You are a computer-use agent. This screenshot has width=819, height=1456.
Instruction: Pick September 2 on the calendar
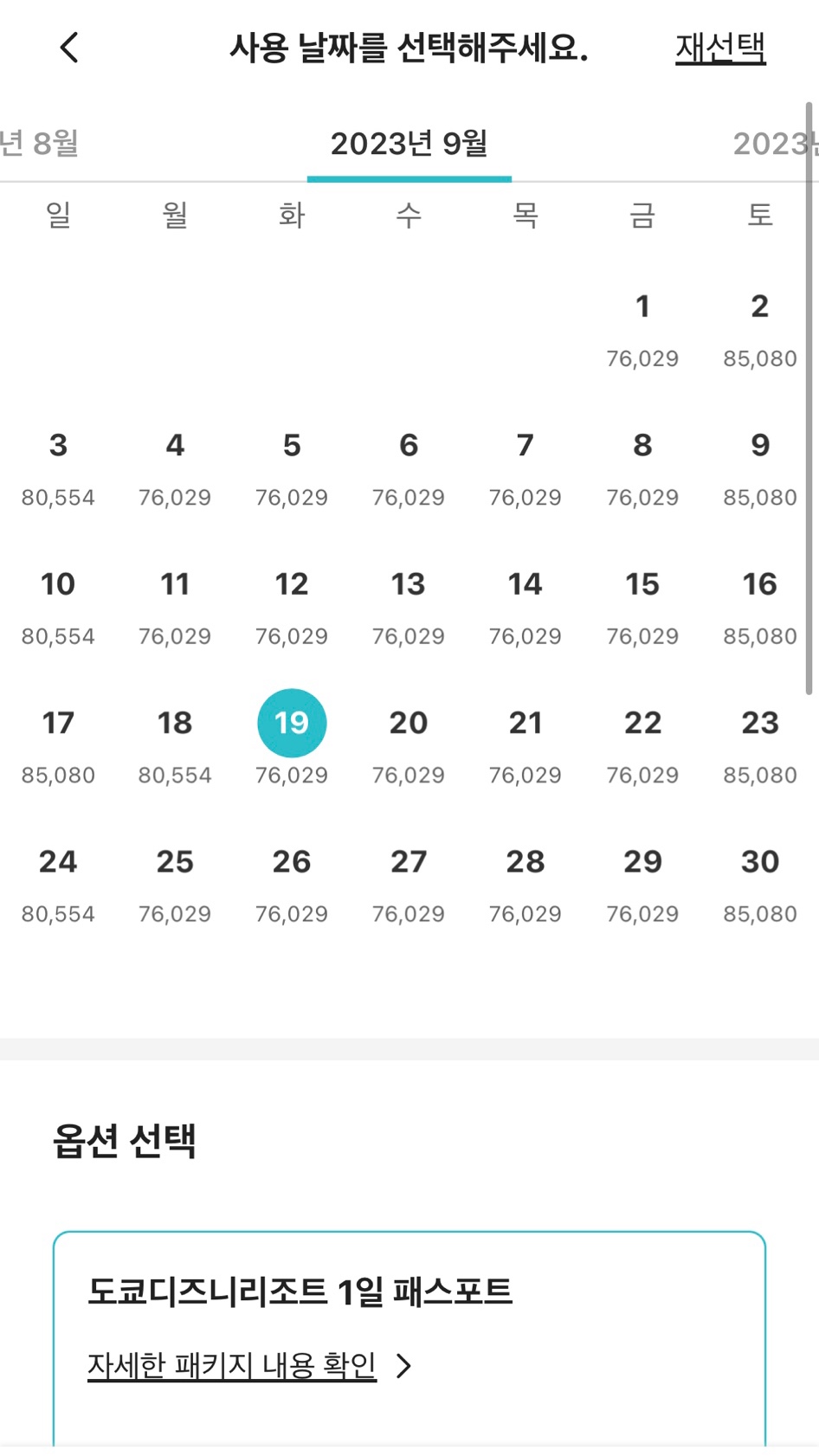point(759,331)
